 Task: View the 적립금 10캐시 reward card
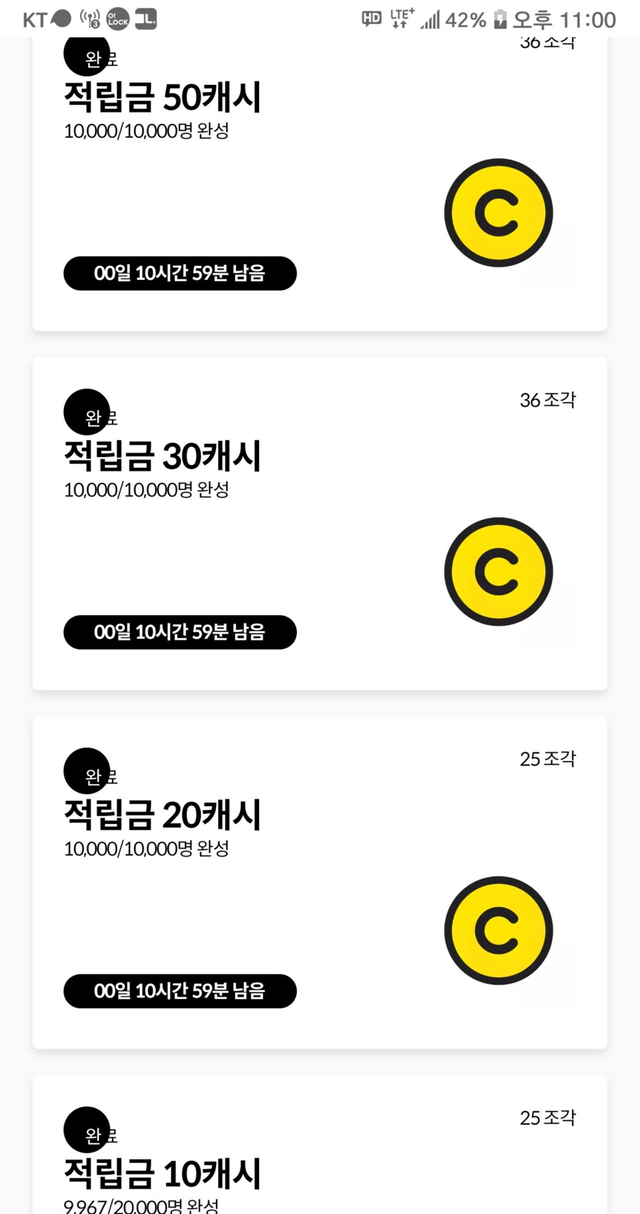(x=320, y=1150)
